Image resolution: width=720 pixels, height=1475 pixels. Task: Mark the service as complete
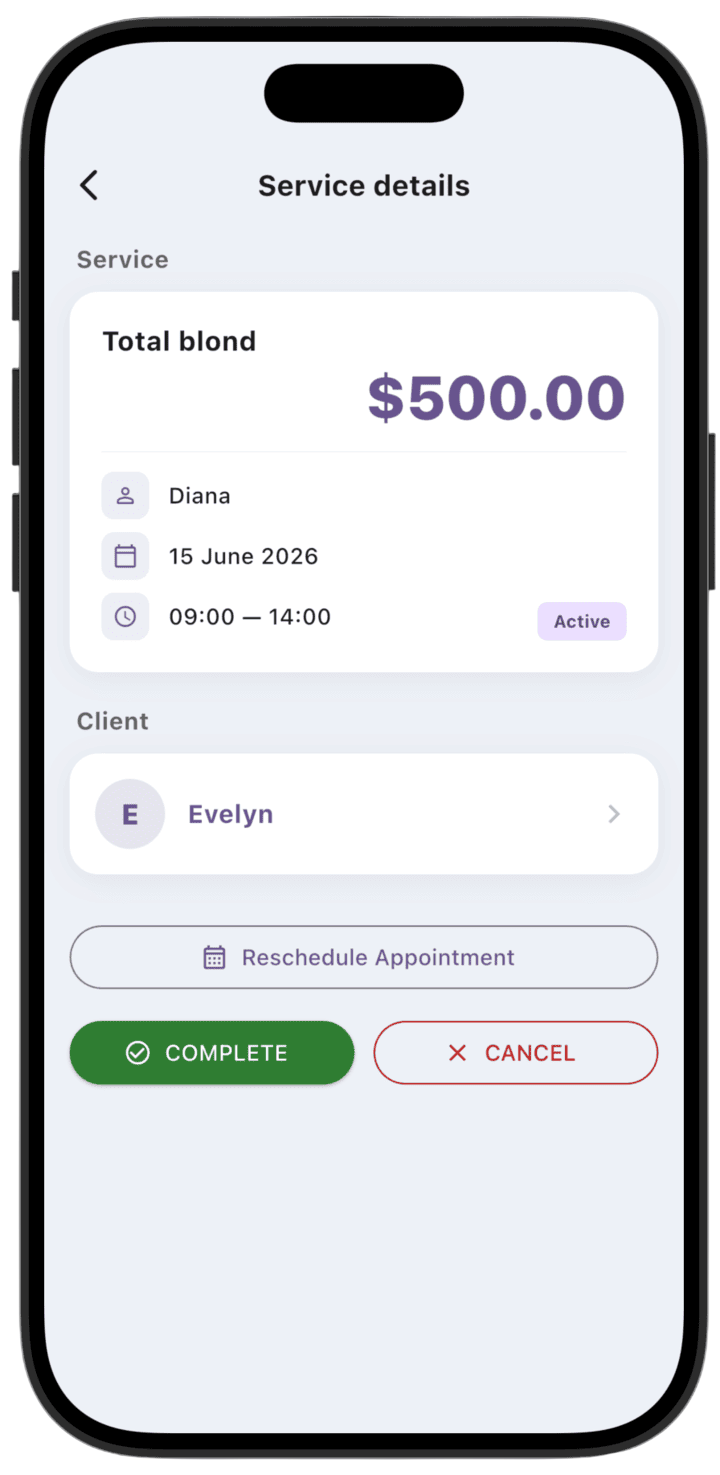tap(212, 1053)
